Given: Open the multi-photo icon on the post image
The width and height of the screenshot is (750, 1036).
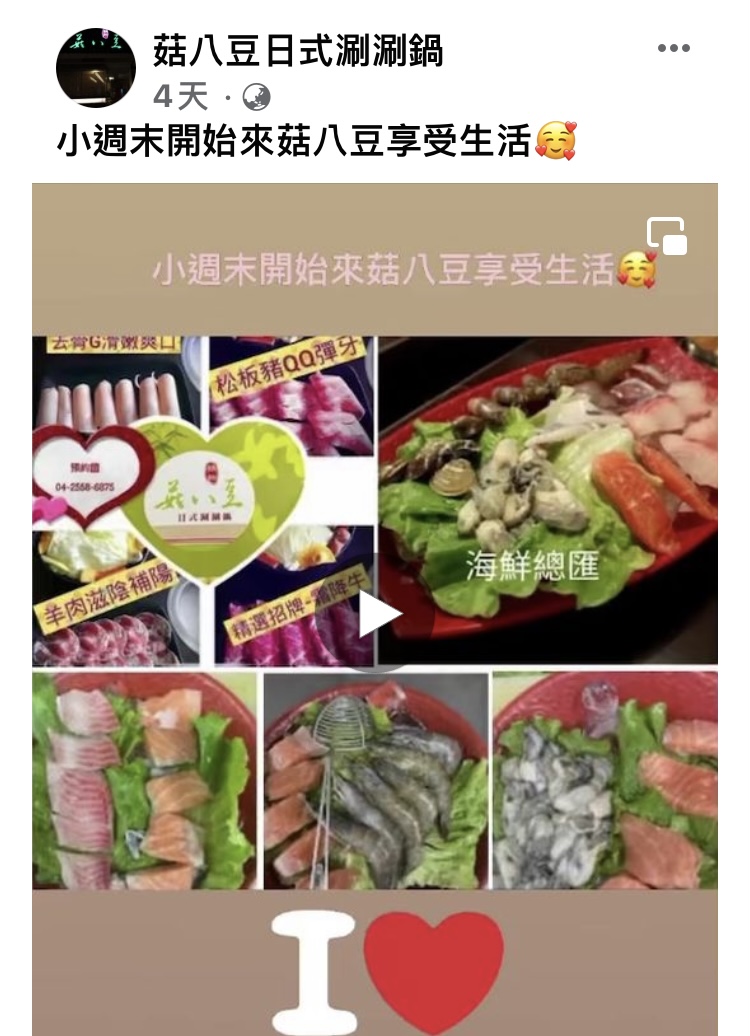Looking at the screenshot, I should [x=666, y=237].
